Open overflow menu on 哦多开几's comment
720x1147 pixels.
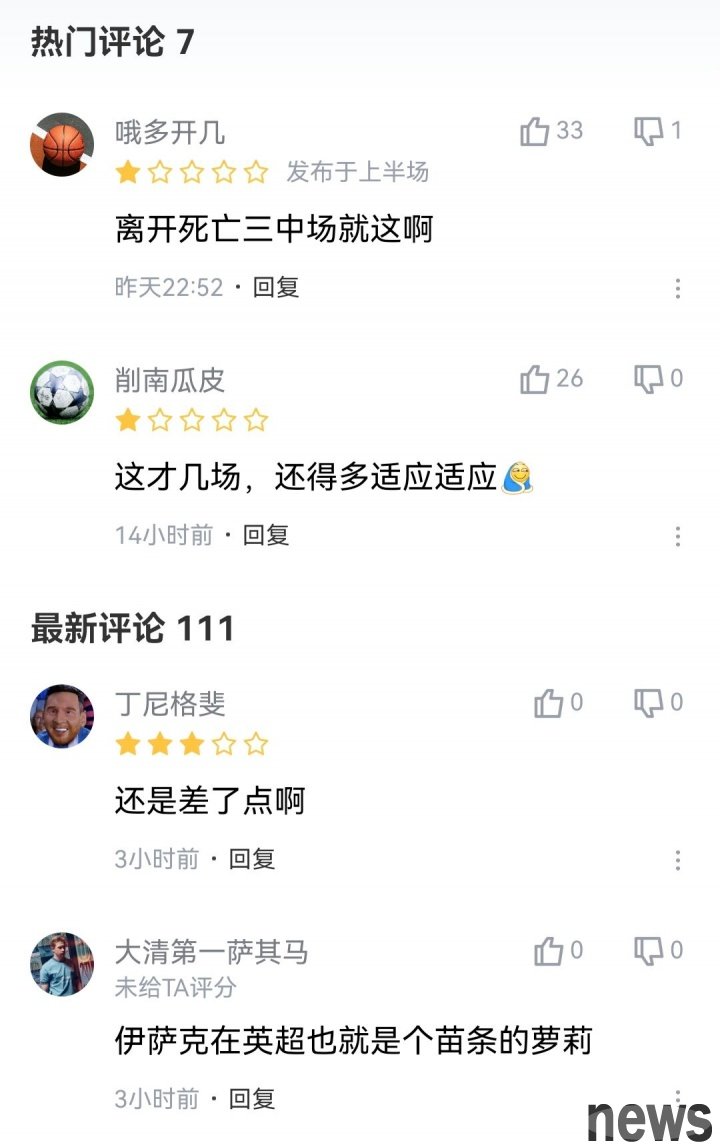678,288
